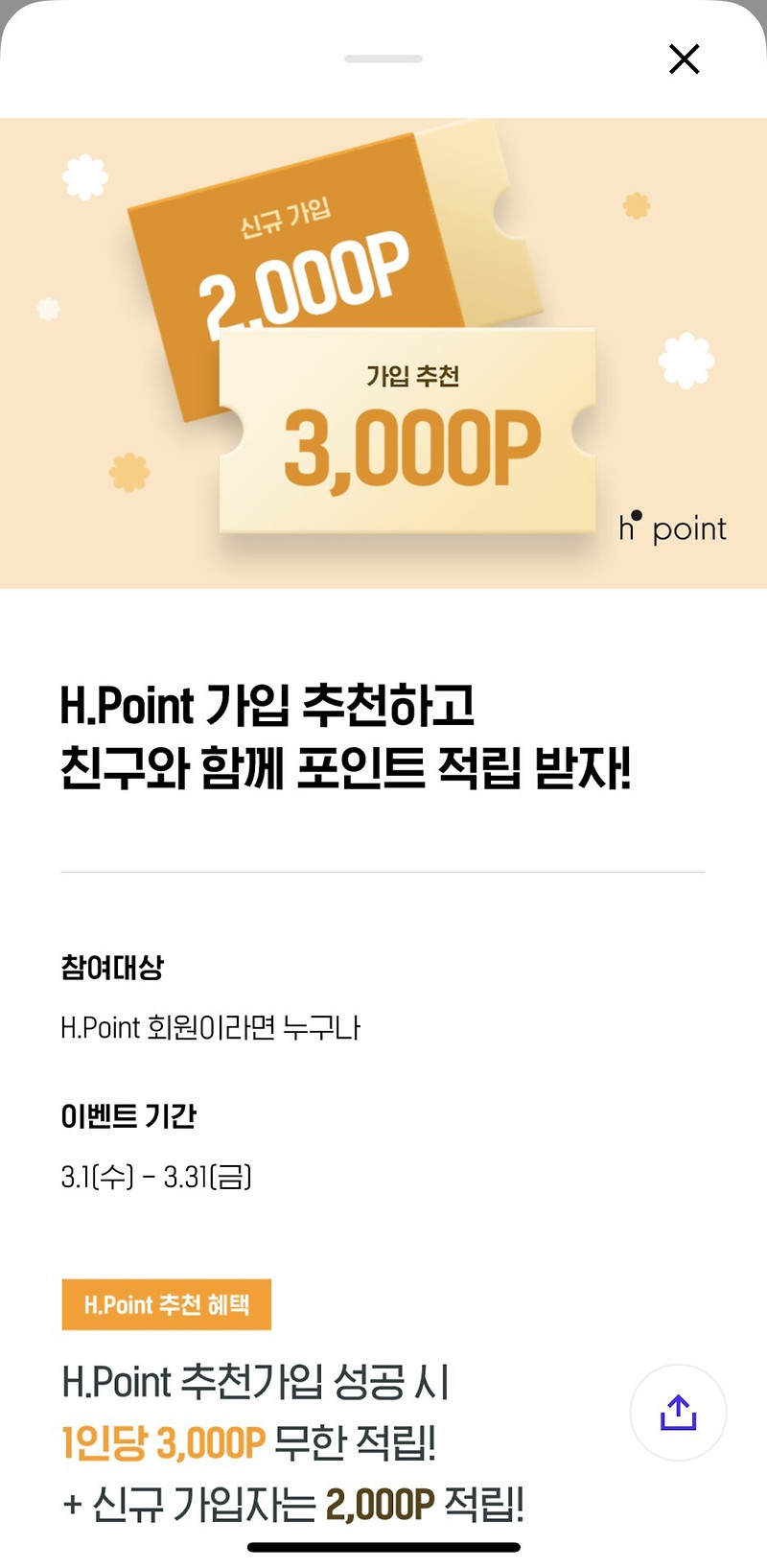Viewport: 767px width, 1568px height.
Task: Click the h.point logo in the banner
Action: point(674,527)
